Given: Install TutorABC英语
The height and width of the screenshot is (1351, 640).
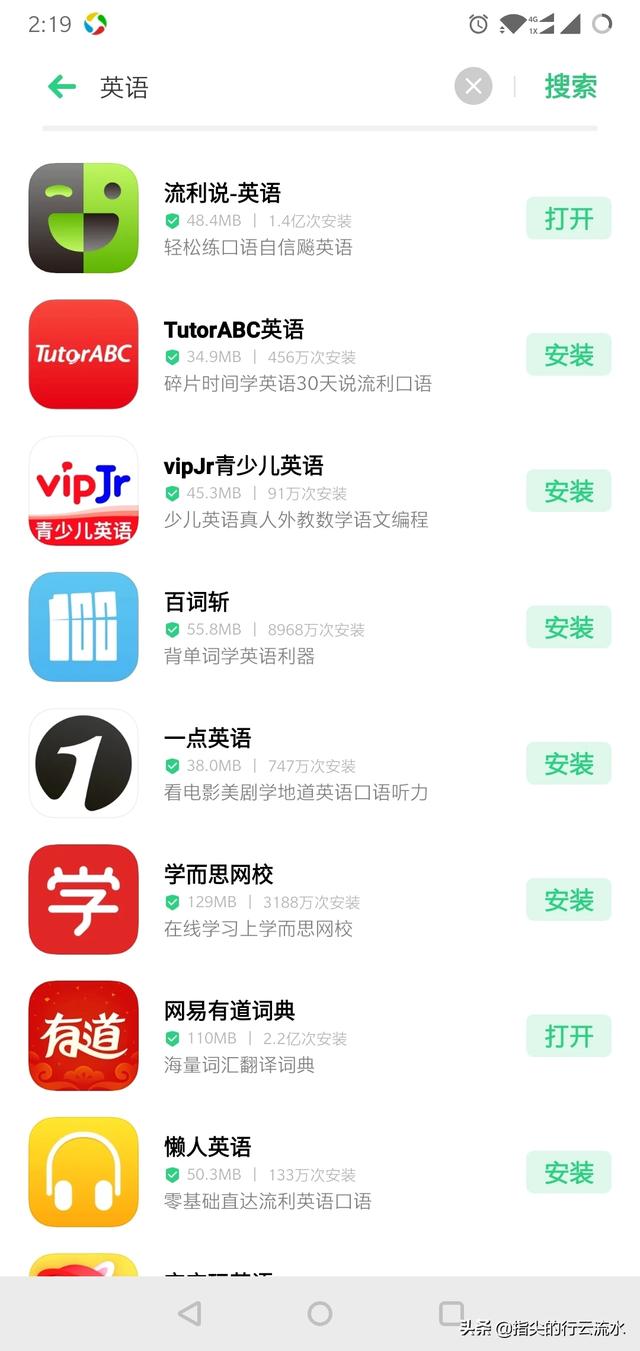Looking at the screenshot, I should point(568,355).
